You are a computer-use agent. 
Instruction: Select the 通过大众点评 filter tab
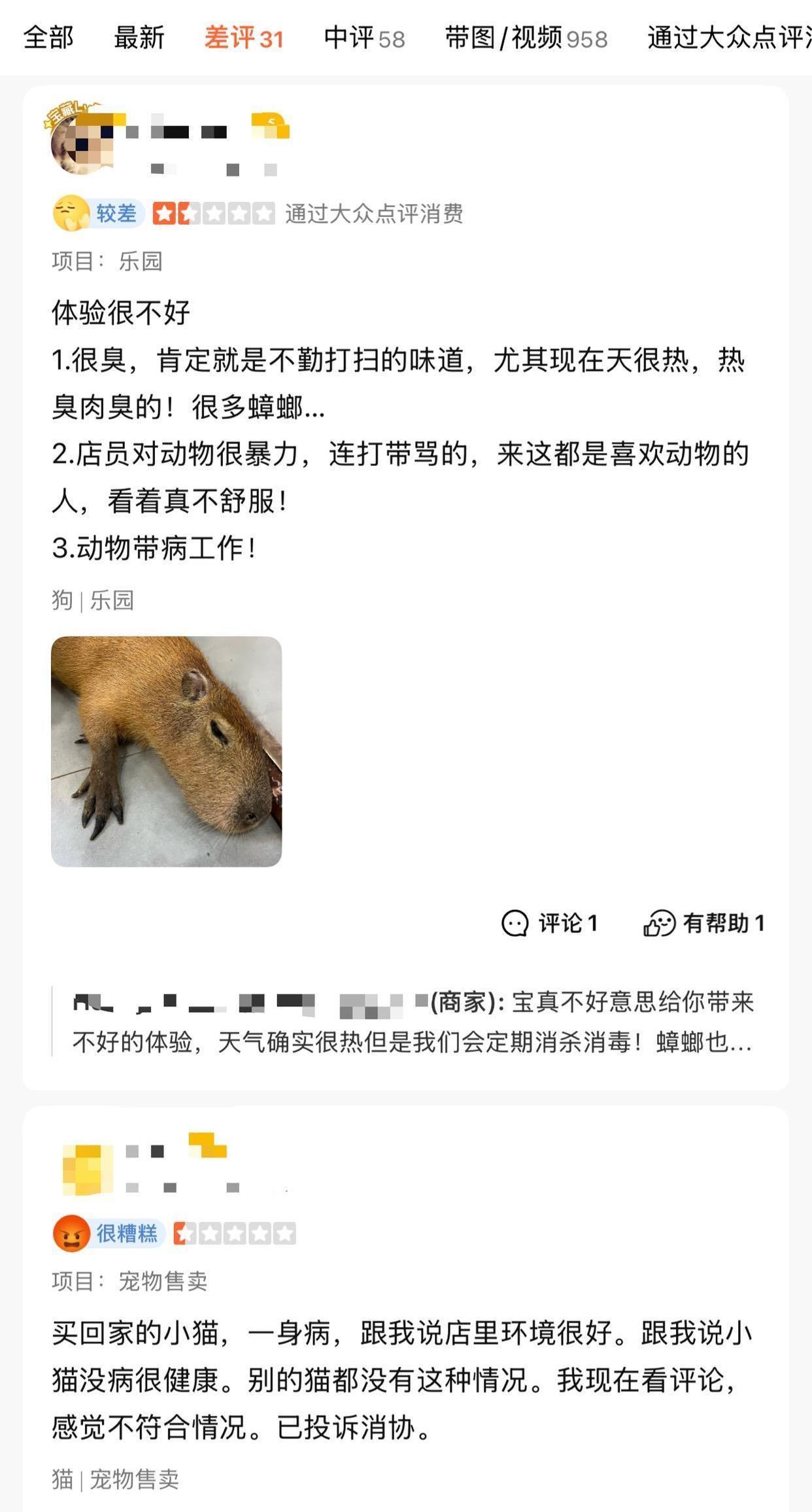tap(729, 38)
